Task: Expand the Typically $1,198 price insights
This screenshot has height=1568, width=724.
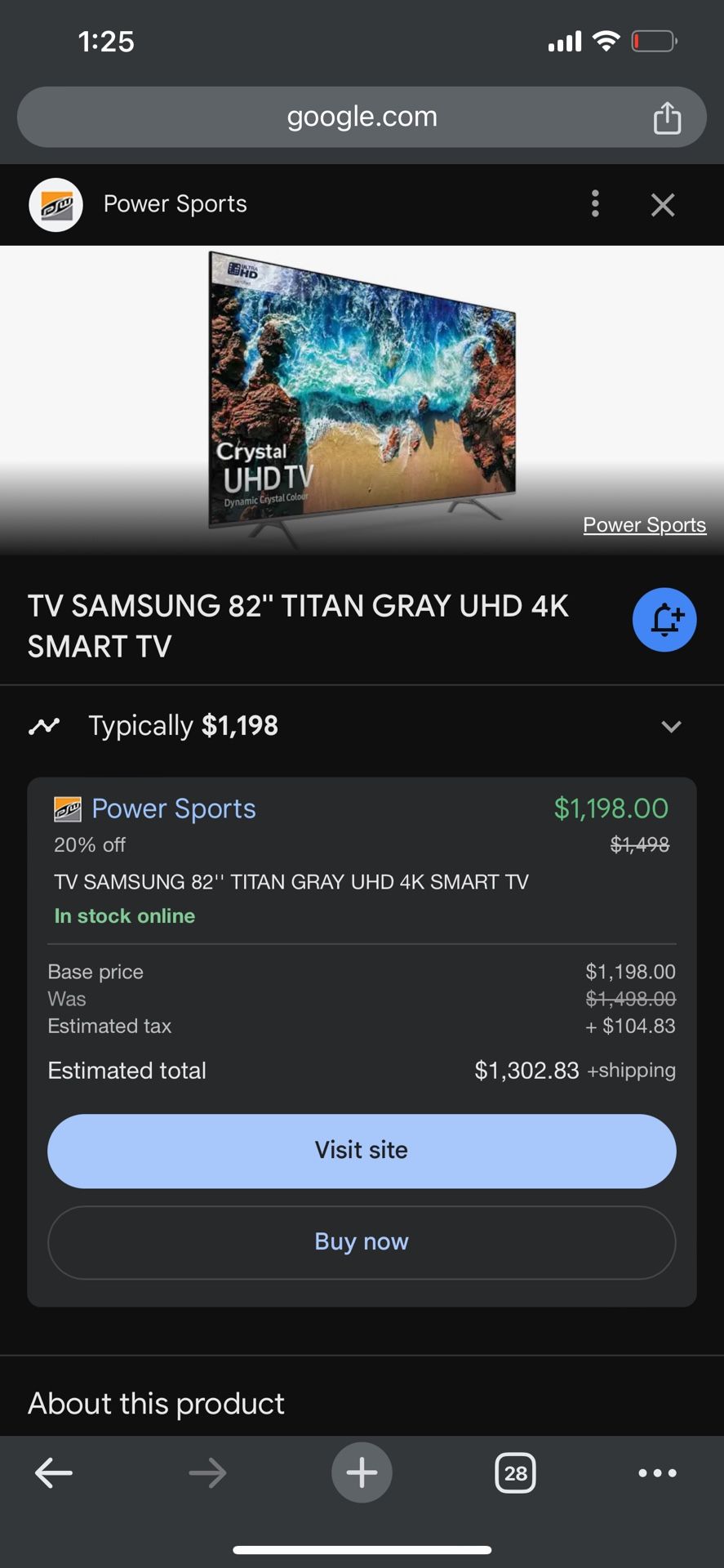Action: point(671,726)
